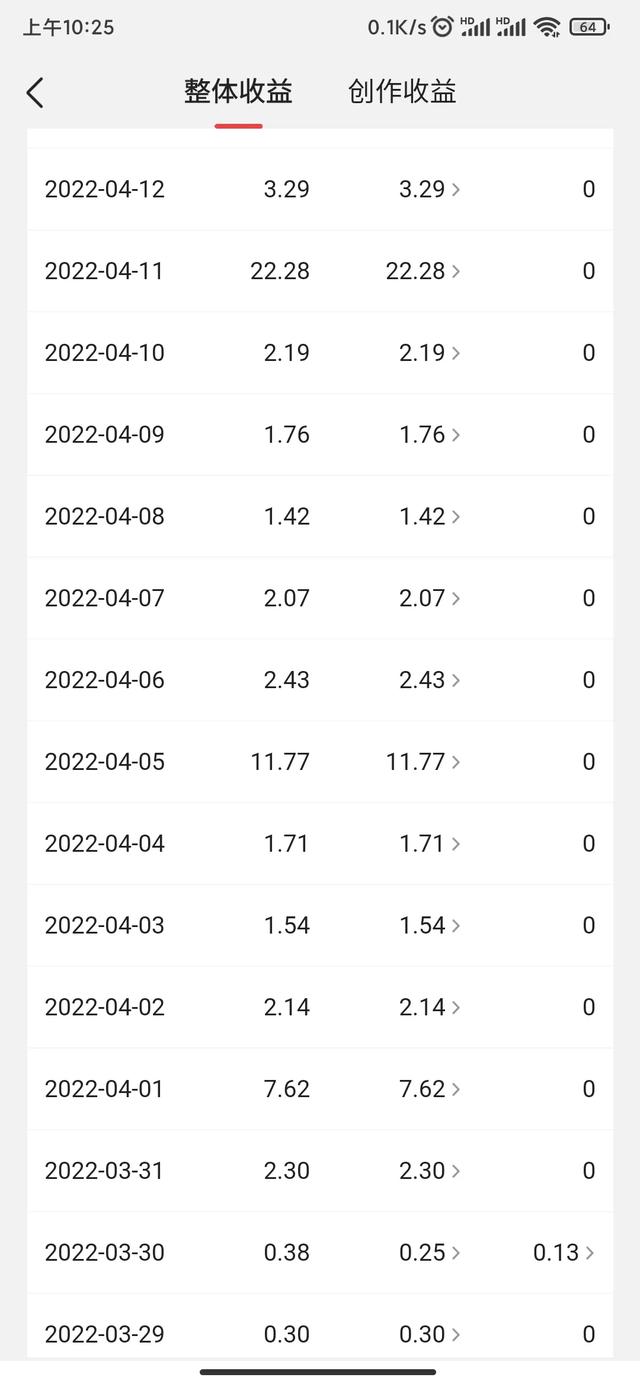Viewport: 640px width, 1387px height.
Task: View 1.42 earnings breakdown for 2022-04-08
Action: click(x=430, y=517)
